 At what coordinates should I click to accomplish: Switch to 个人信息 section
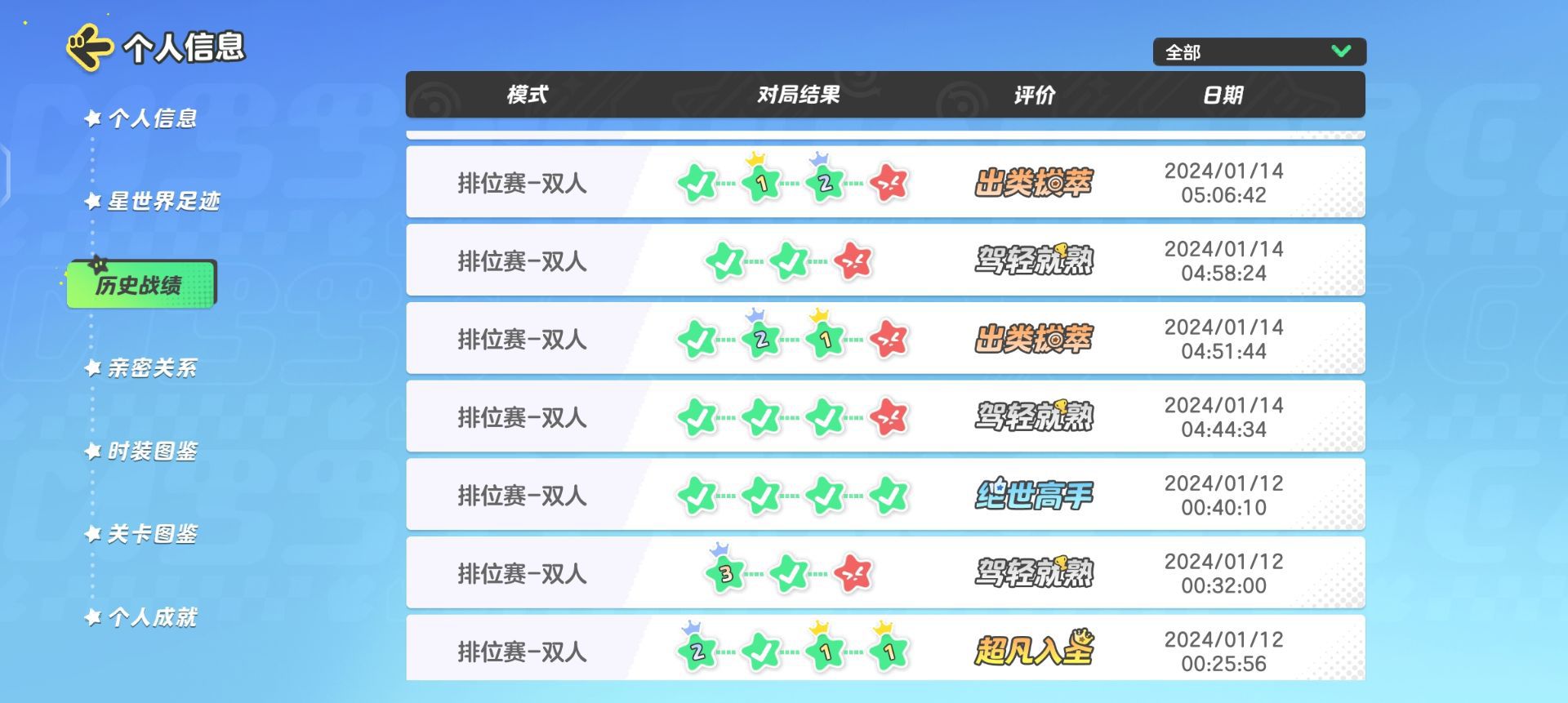click(152, 119)
